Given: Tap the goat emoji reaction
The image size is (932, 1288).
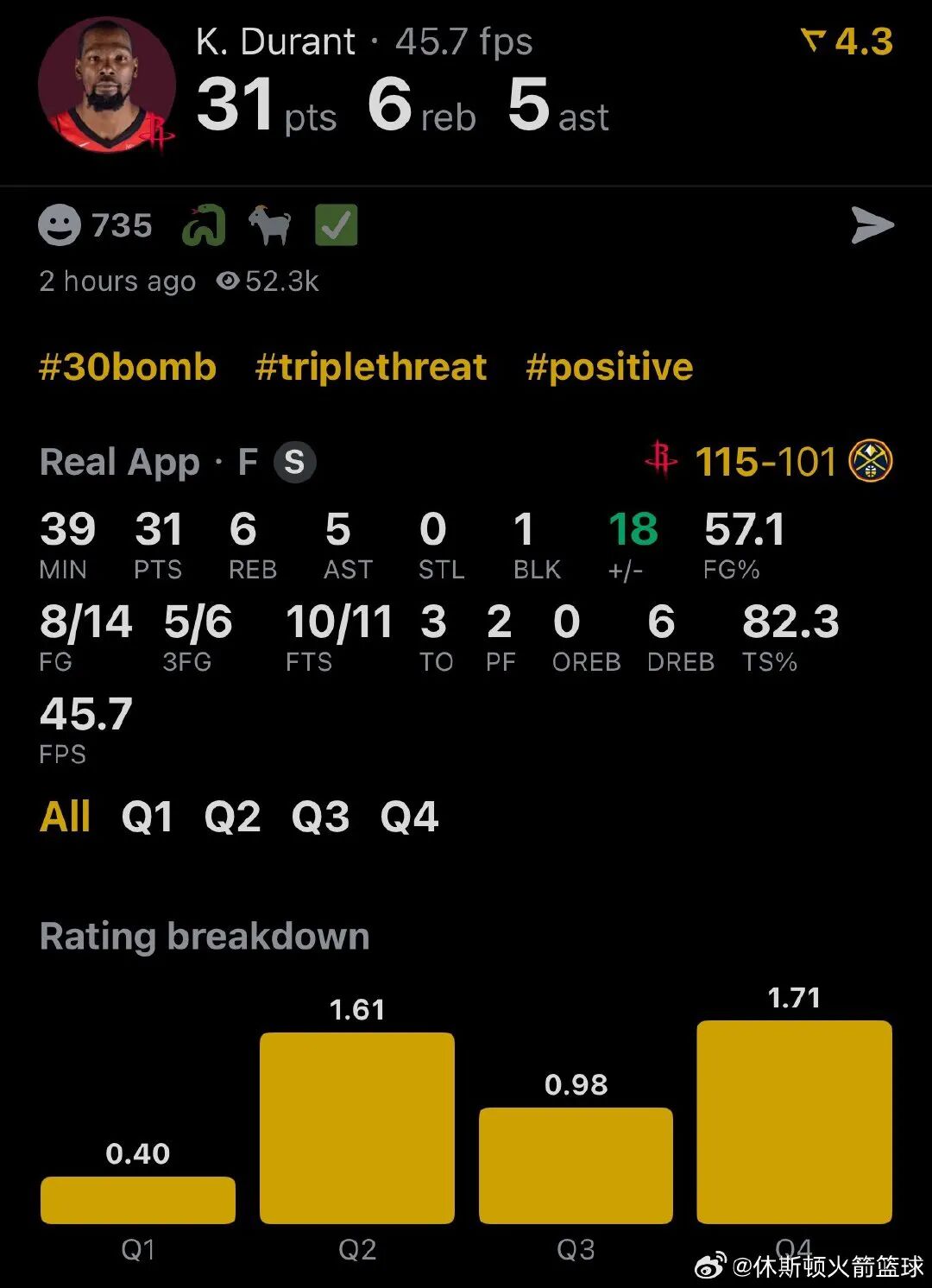Looking at the screenshot, I should tap(270, 225).
